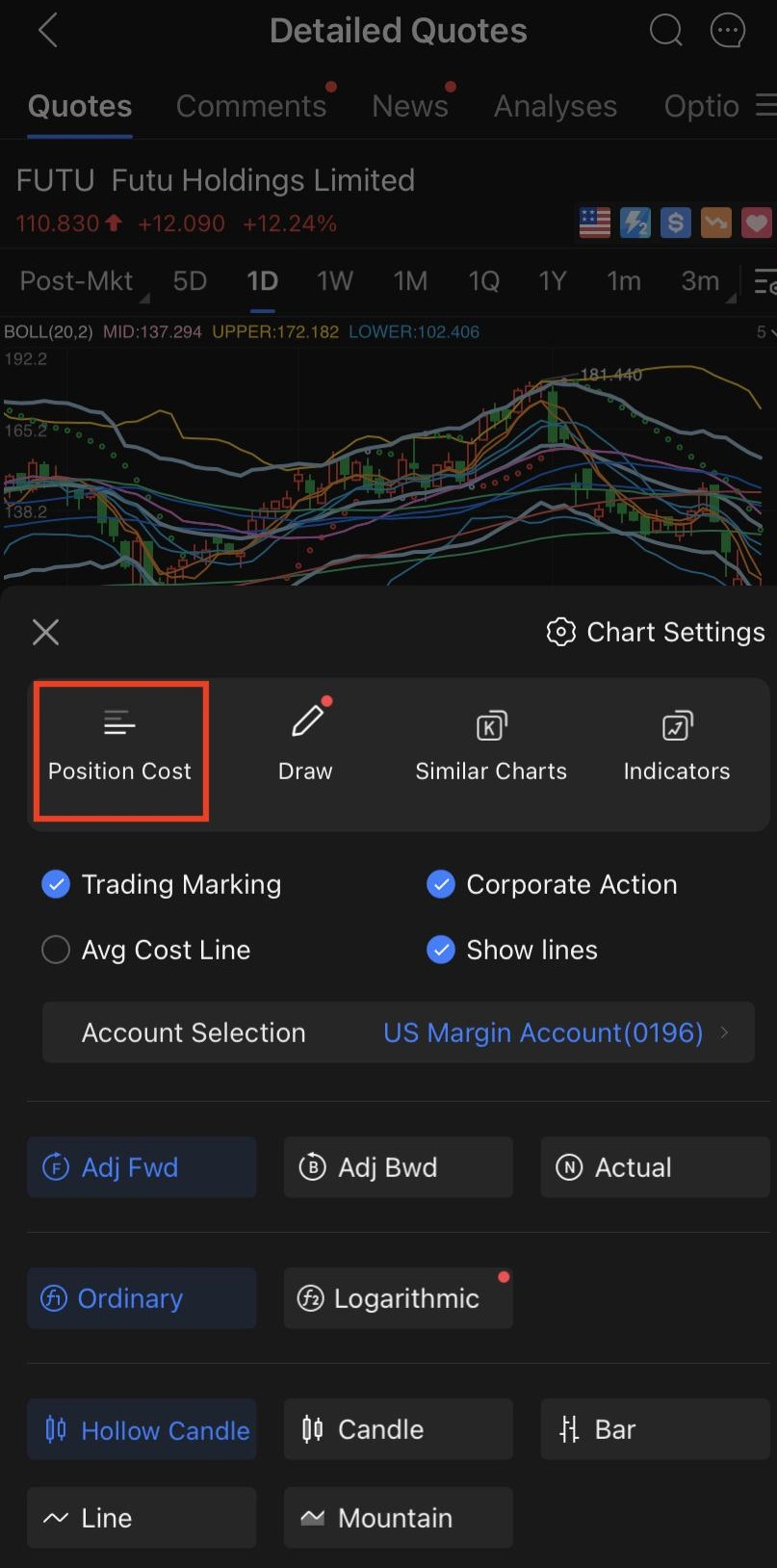Switch to the News tab
Viewport: 777px width, 1568px height.
(x=410, y=106)
